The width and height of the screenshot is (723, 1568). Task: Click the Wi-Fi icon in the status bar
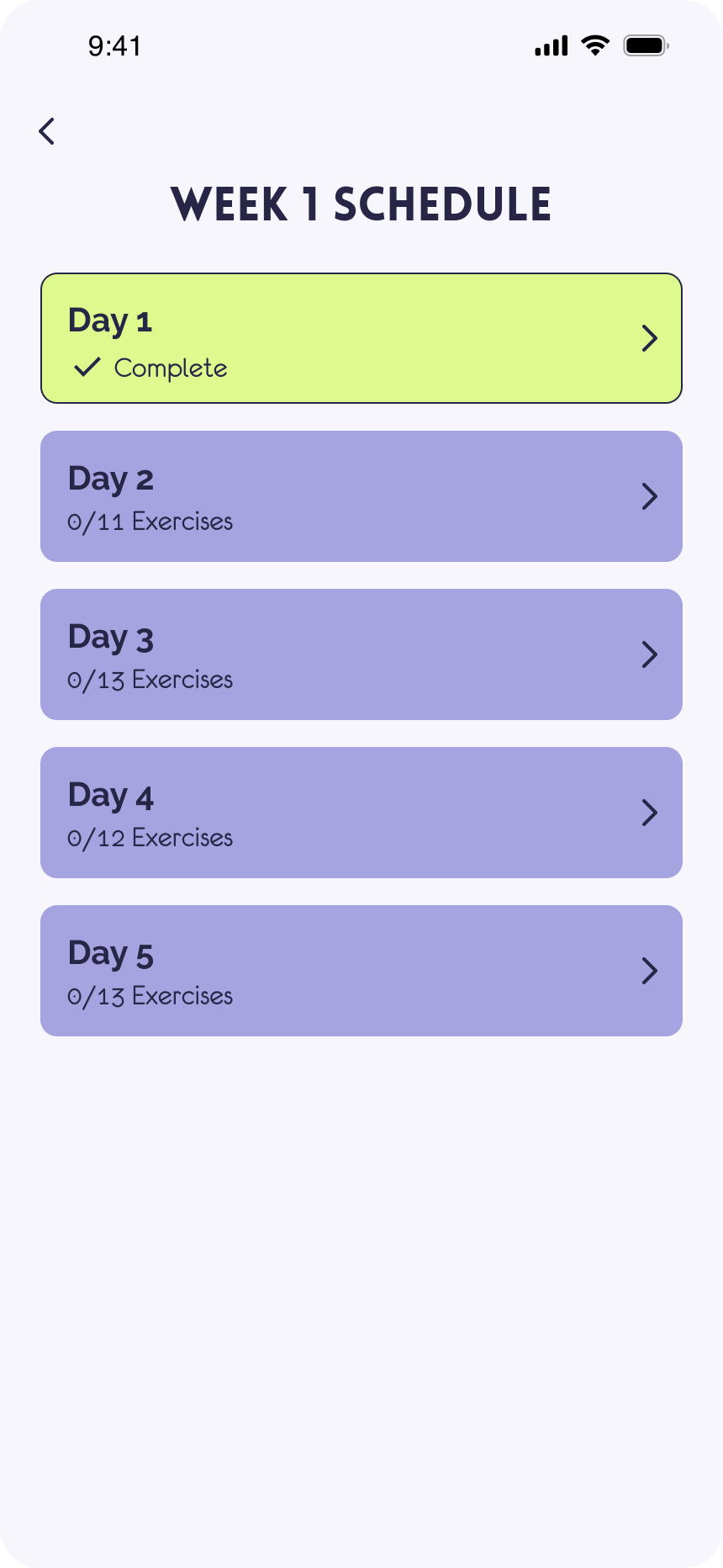594,46
